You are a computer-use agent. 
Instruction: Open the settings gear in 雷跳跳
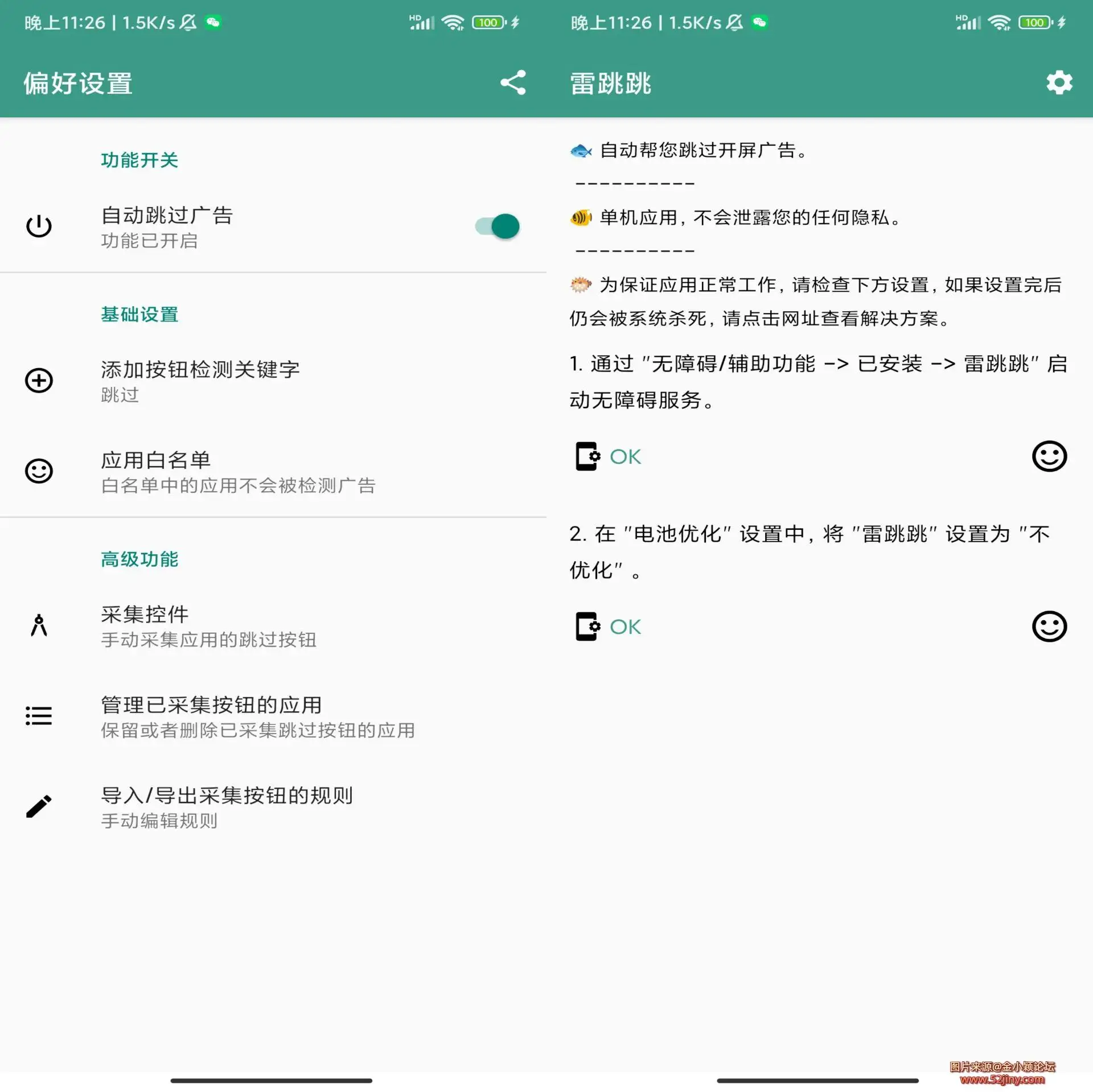(x=1059, y=83)
